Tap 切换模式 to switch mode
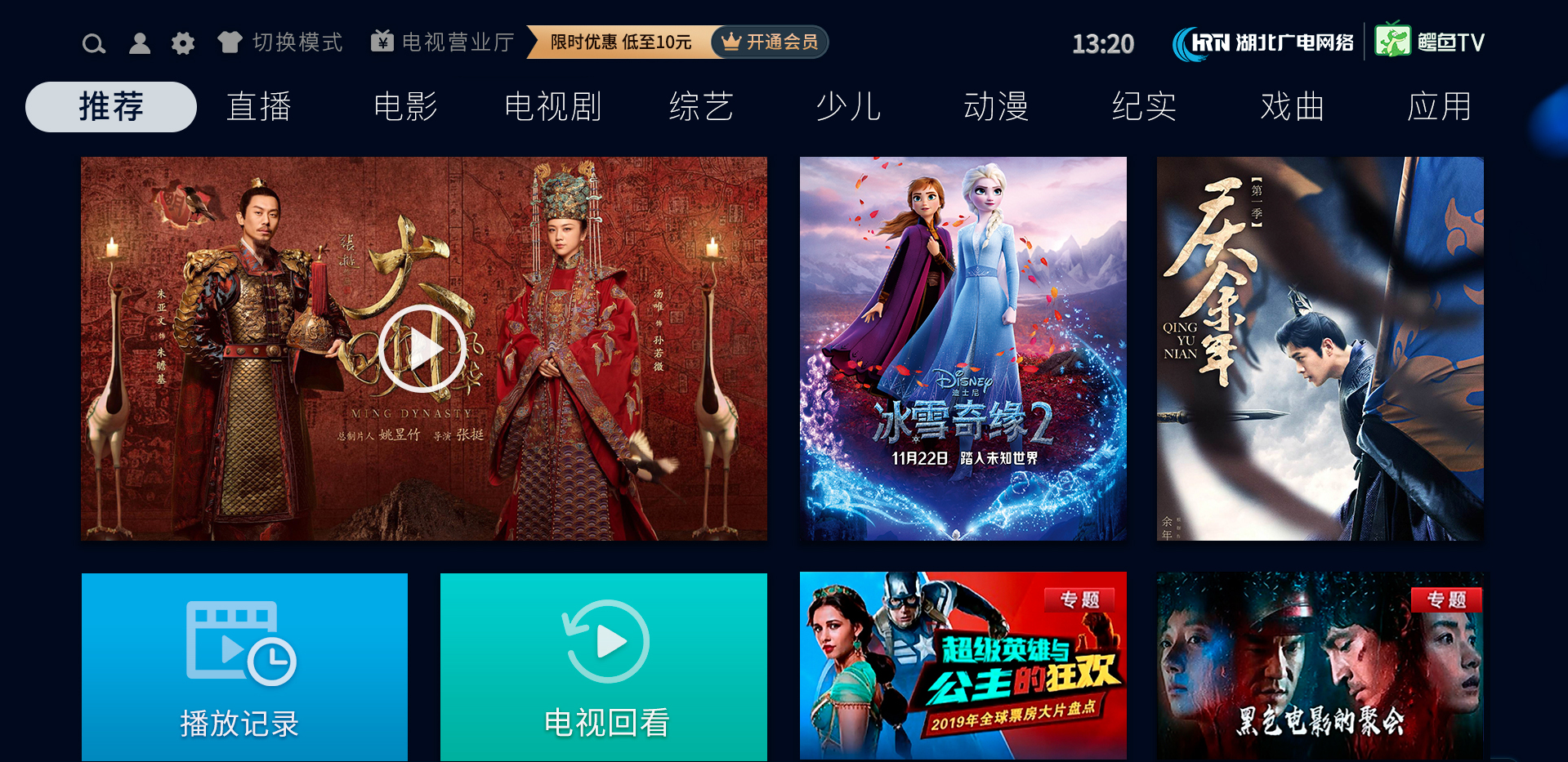 pyautogui.click(x=280, y=42)
